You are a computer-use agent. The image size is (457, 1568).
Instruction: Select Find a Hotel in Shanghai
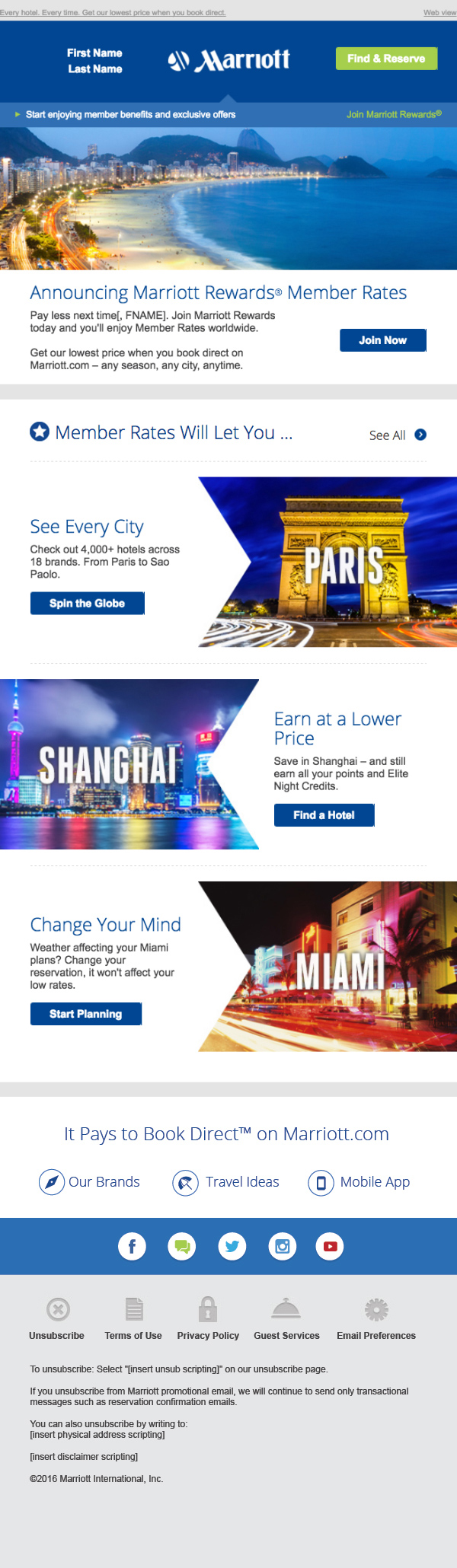pyautogui.click(x=324, y=815)
